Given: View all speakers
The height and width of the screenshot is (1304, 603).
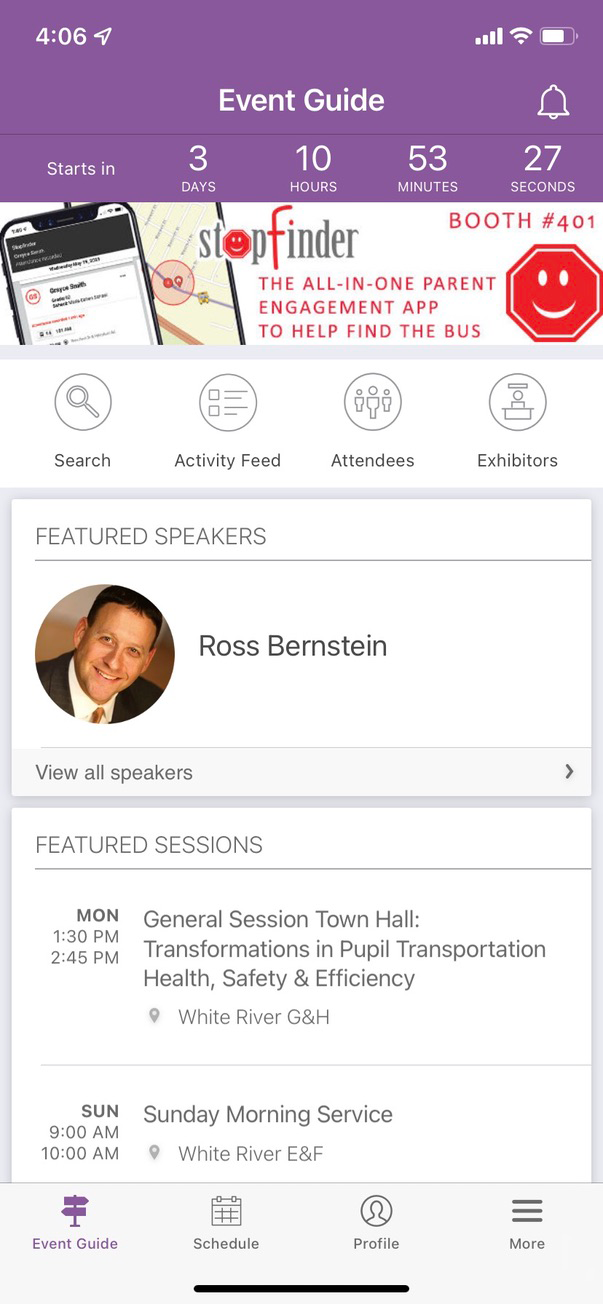Looking at the screenshot, I should [301, 772].
